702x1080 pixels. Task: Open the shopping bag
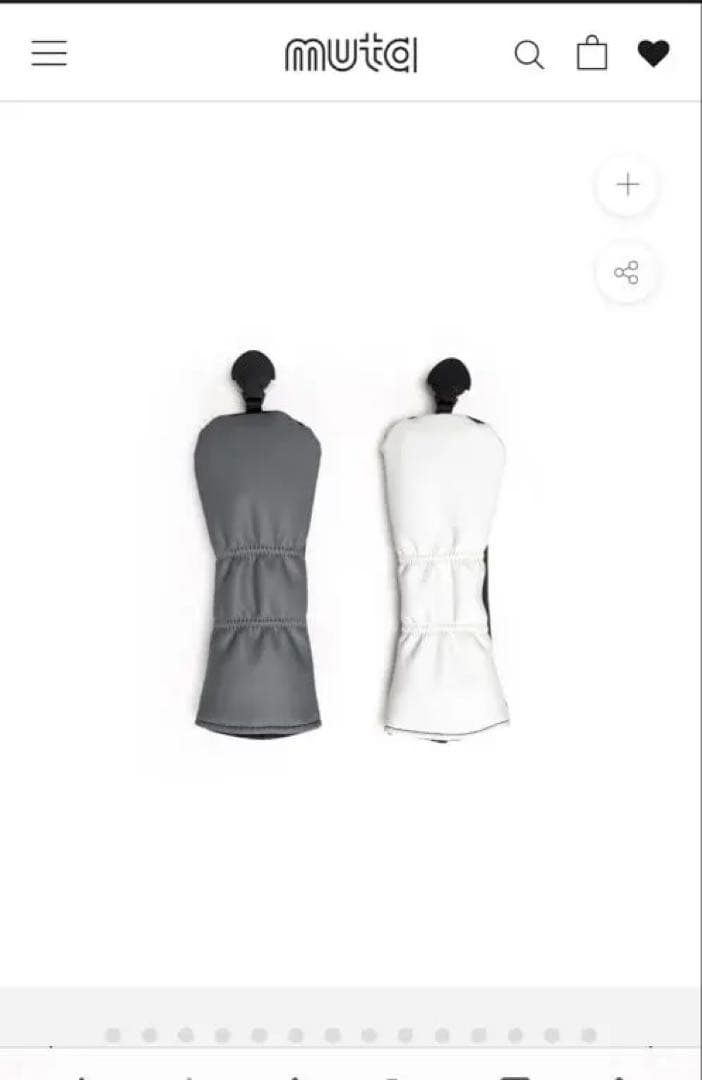pos(592,54)
